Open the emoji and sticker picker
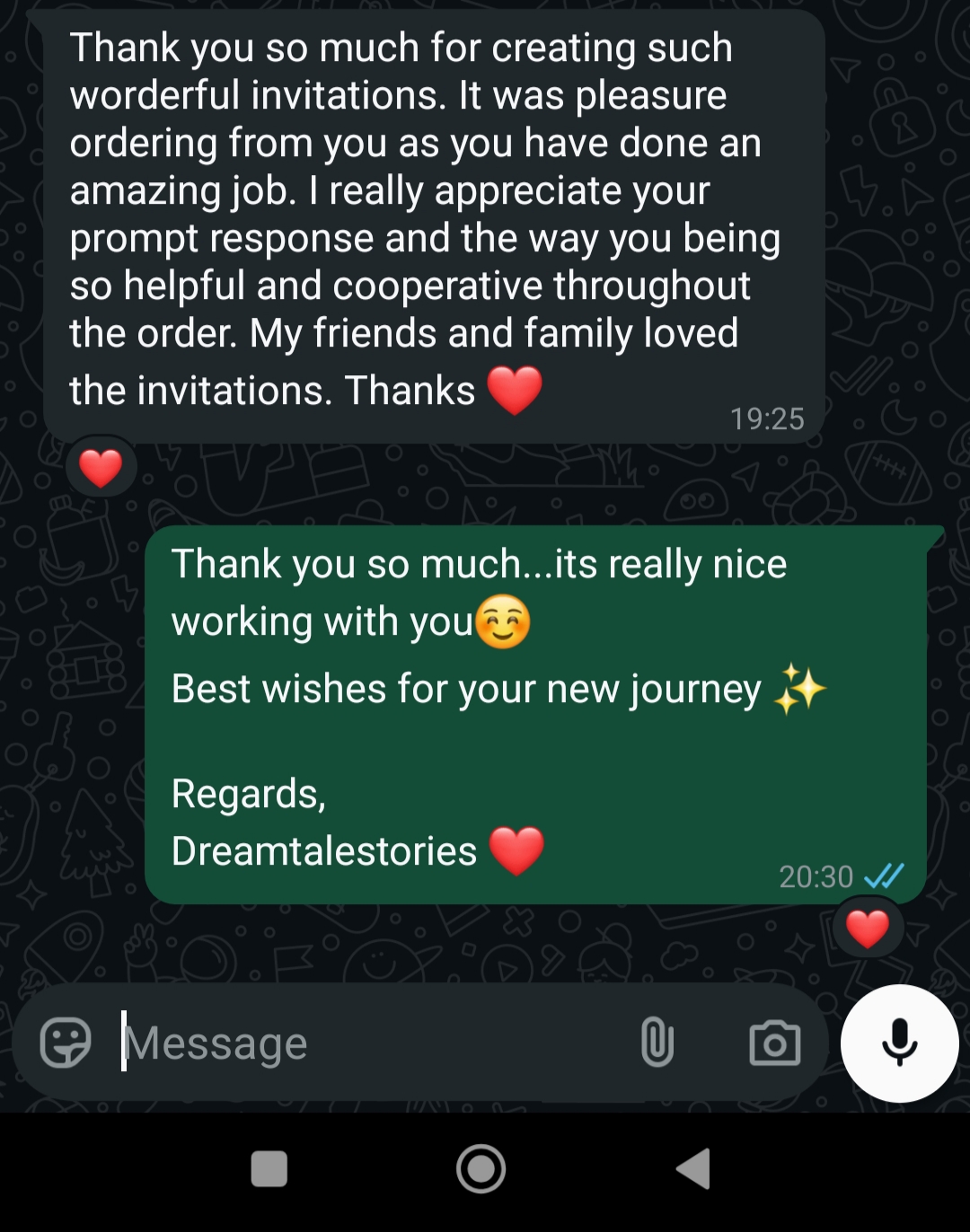Image resolution: width=970 pixels, height=1232 pixels. (66, 1043)
